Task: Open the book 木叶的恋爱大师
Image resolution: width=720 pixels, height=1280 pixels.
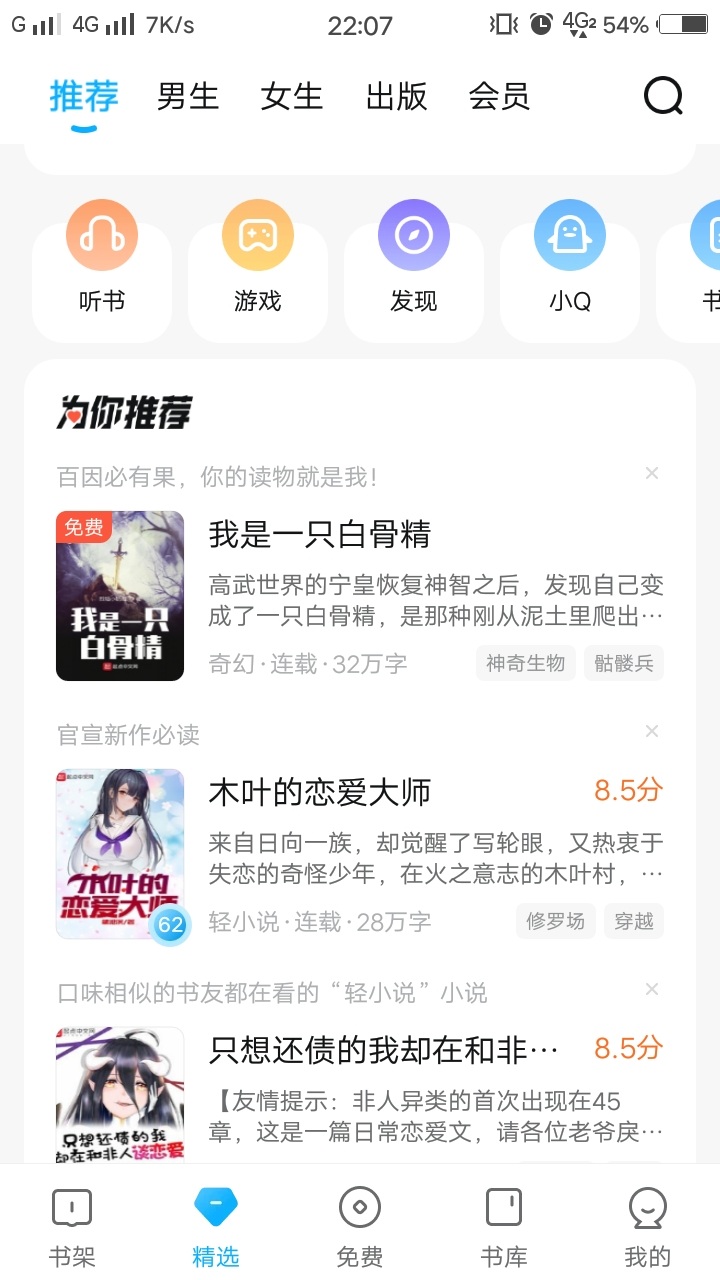Action: coord(319,793)
